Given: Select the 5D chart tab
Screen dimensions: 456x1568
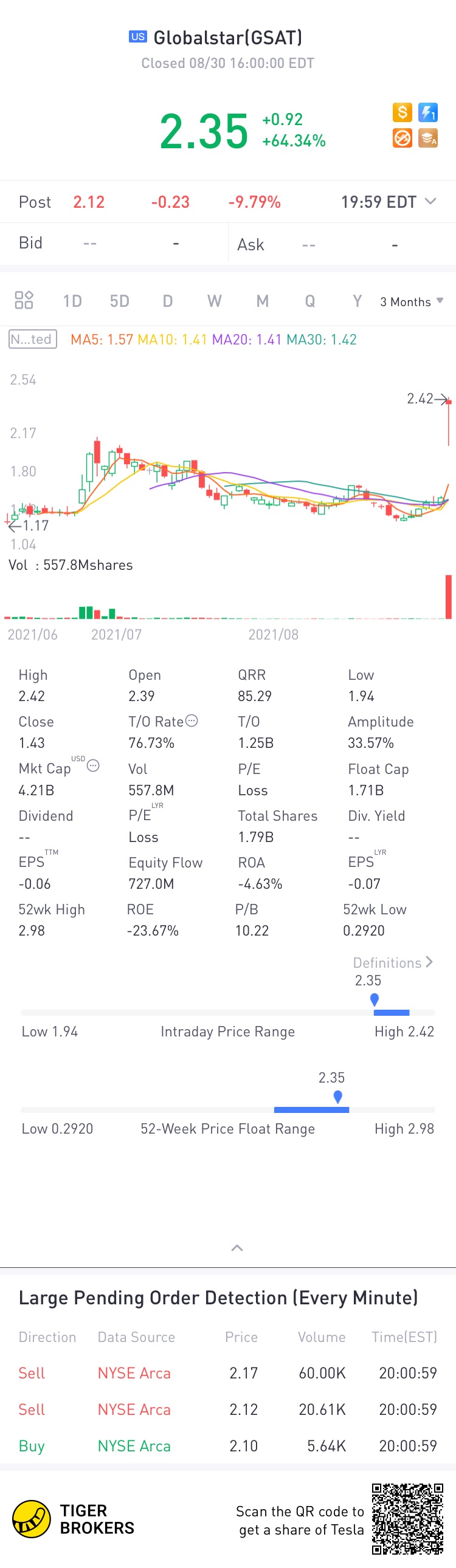Looking at the screenshot, I should coord(119,301).
